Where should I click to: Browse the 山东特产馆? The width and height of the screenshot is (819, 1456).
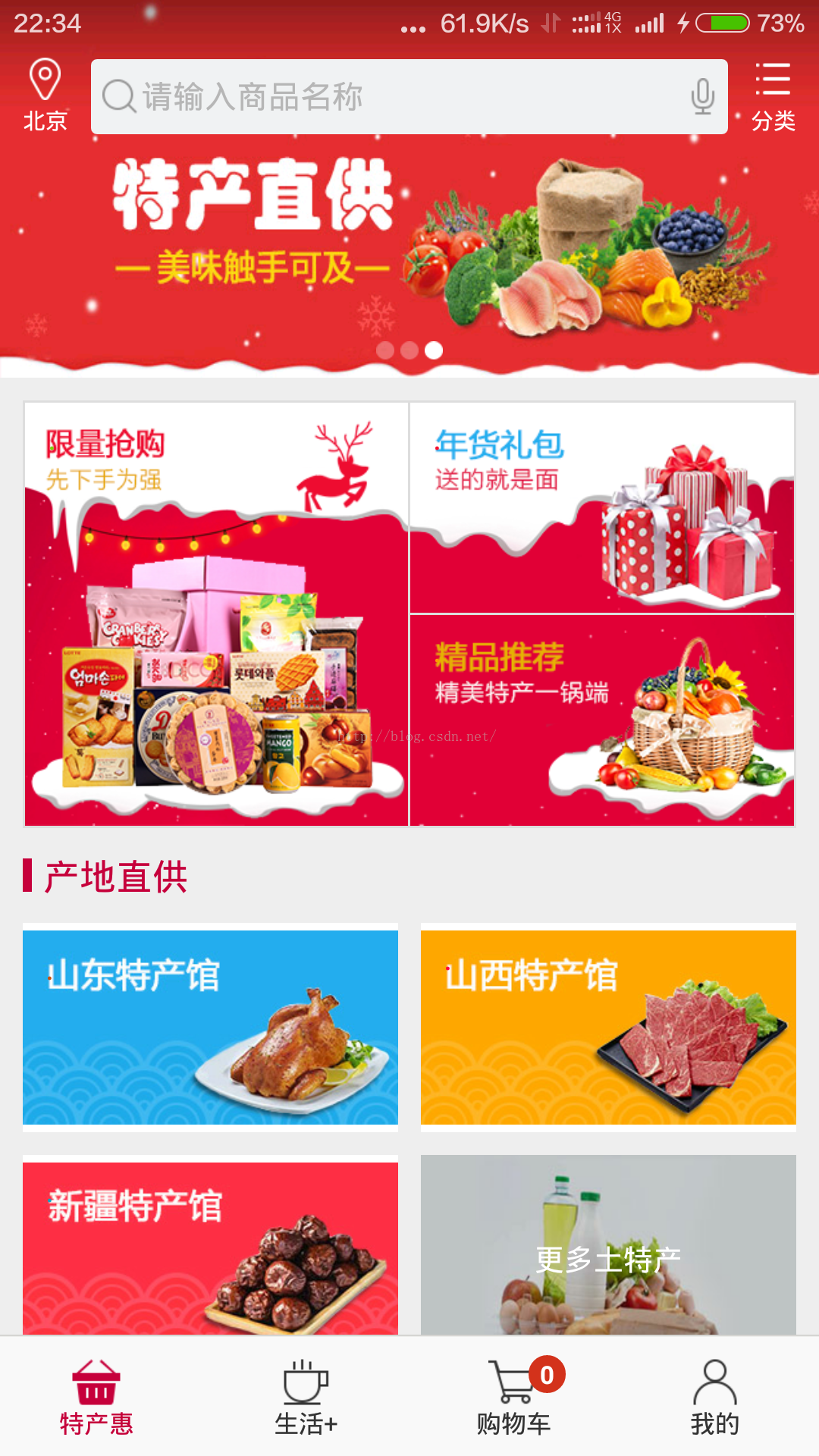(x=210, y=1028)
